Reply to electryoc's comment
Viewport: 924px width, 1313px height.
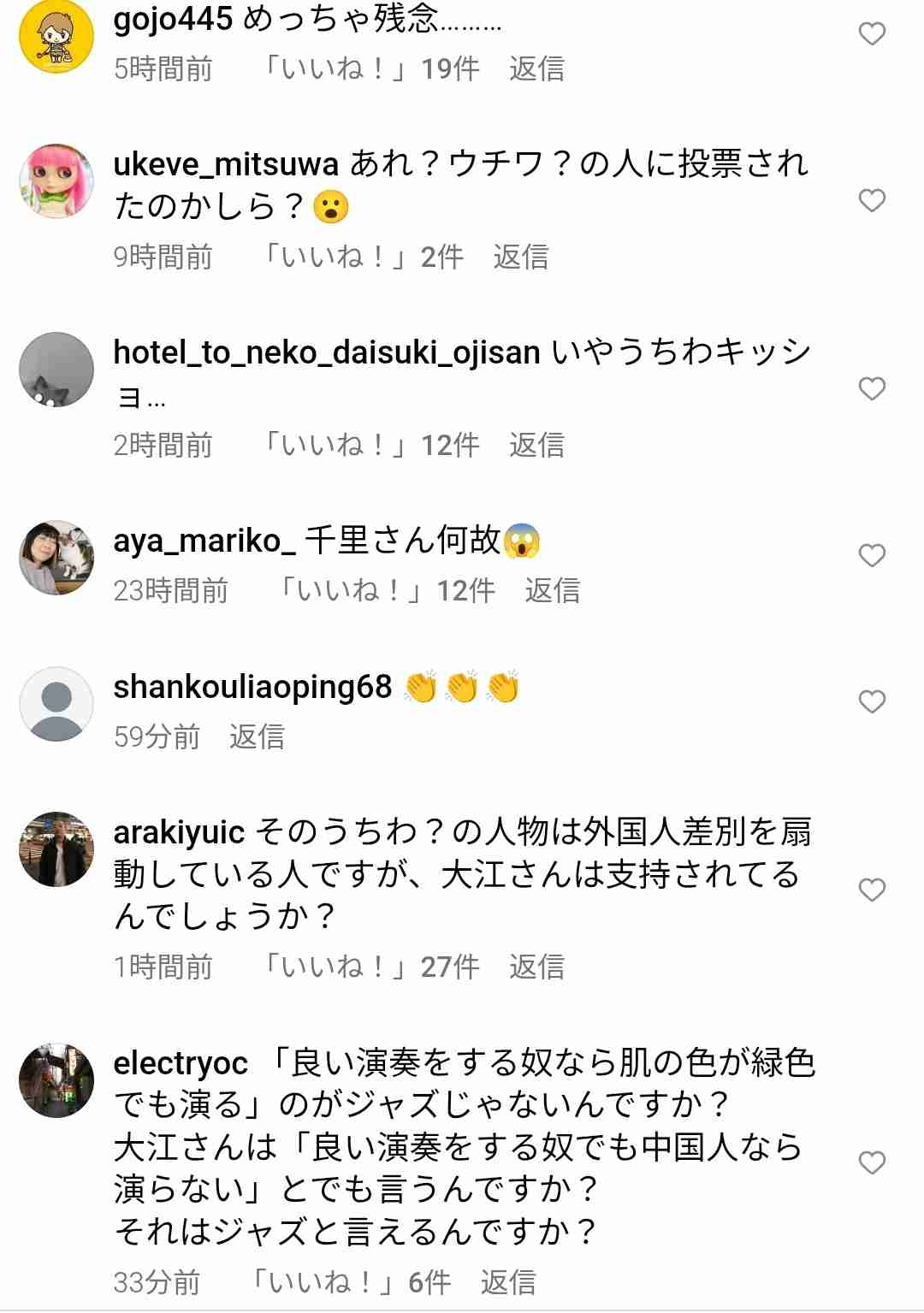coord(507,1282)
